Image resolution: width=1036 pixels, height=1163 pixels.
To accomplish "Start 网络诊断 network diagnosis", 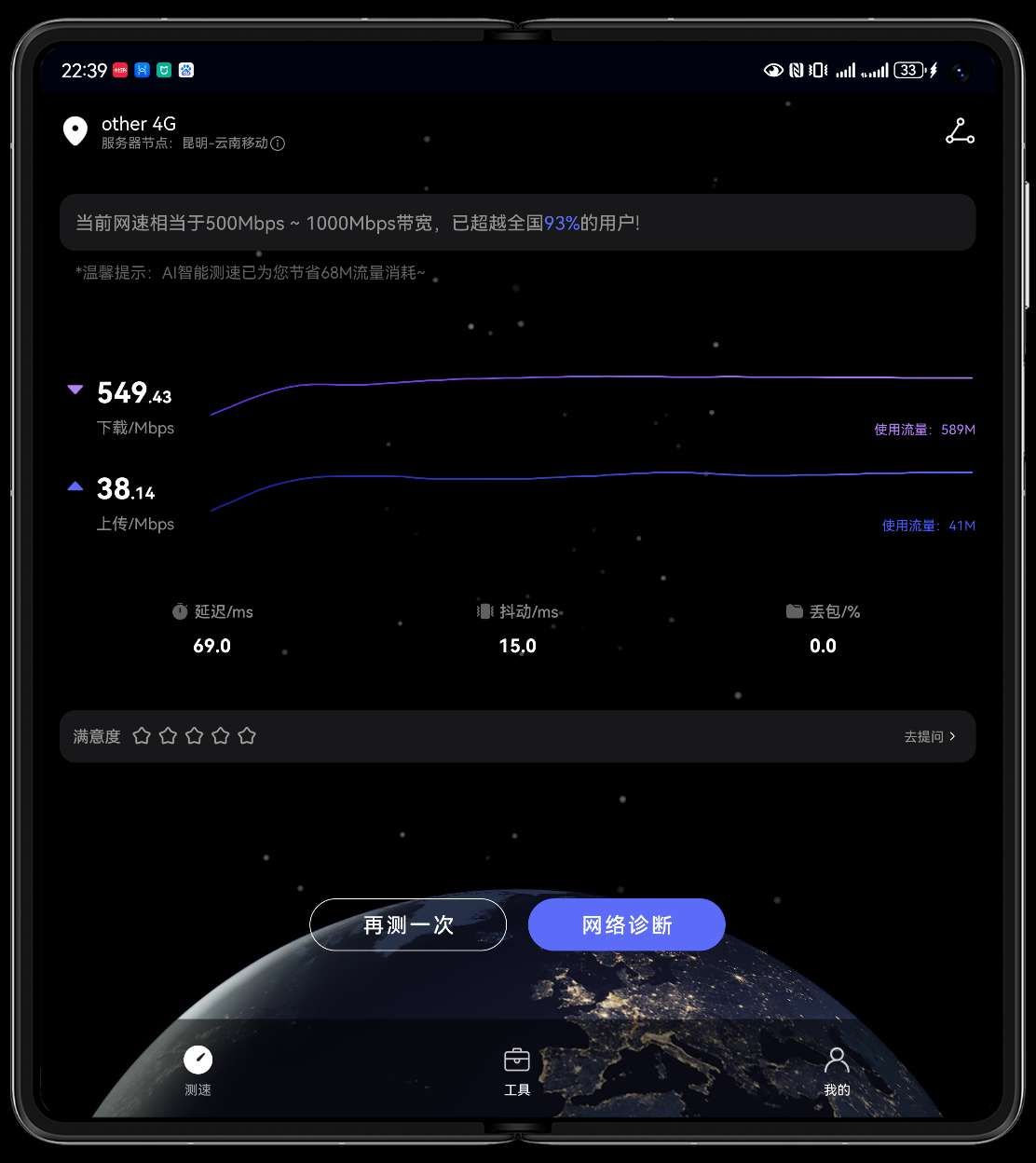I will 626,924.
